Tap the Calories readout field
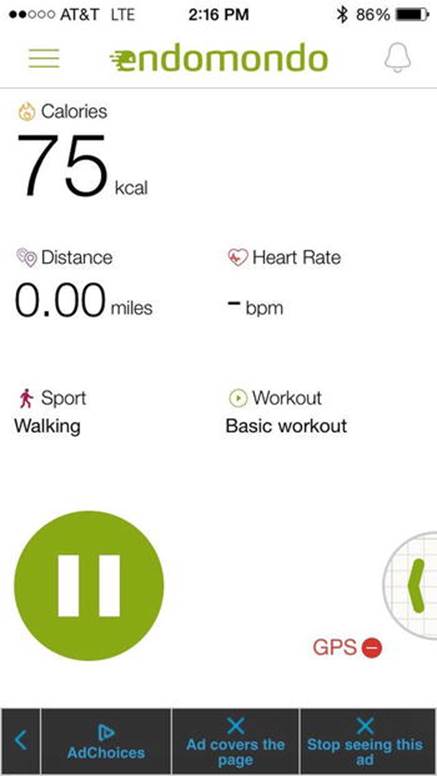437x776 pixels. pyautogui.click(x=82, y=151)
